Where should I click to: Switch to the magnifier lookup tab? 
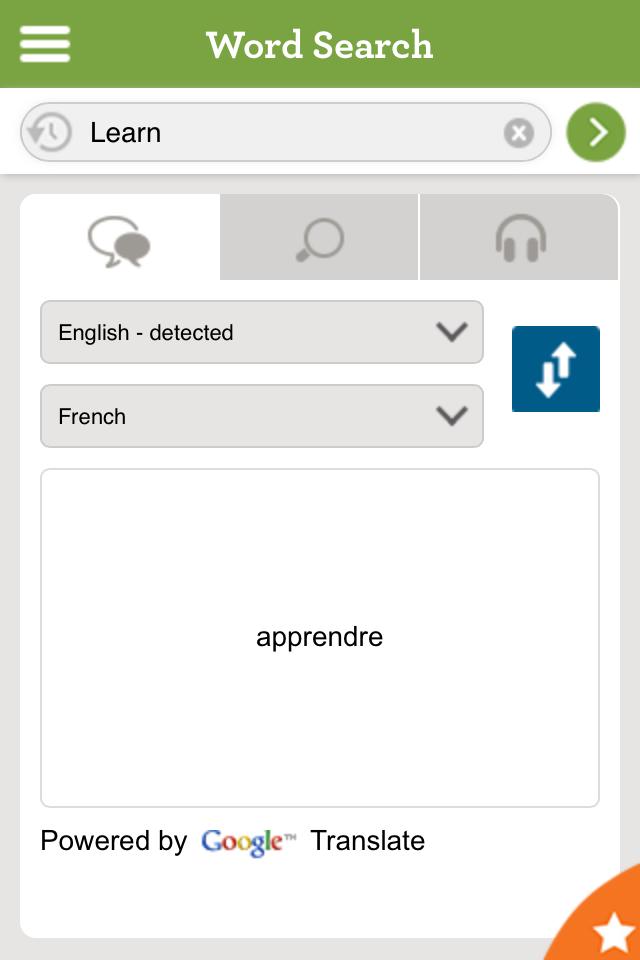320,240
